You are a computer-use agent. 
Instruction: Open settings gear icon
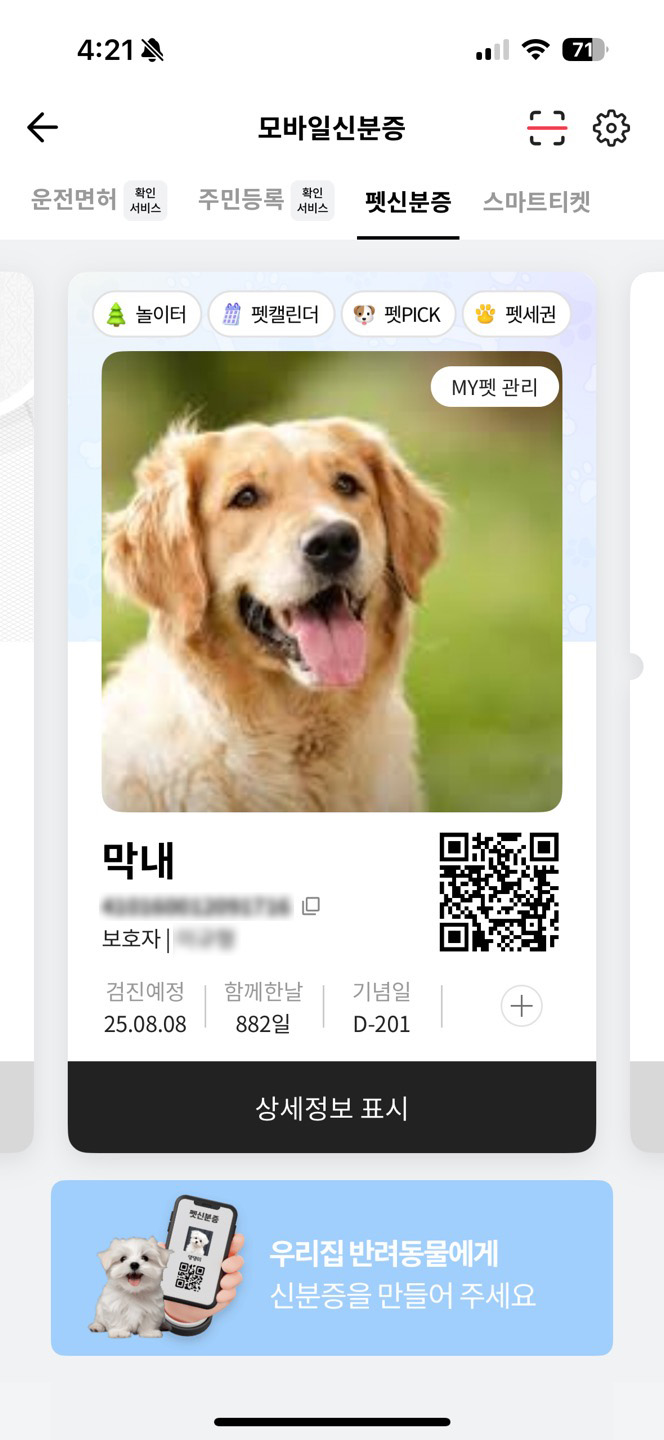pos(611,128)
